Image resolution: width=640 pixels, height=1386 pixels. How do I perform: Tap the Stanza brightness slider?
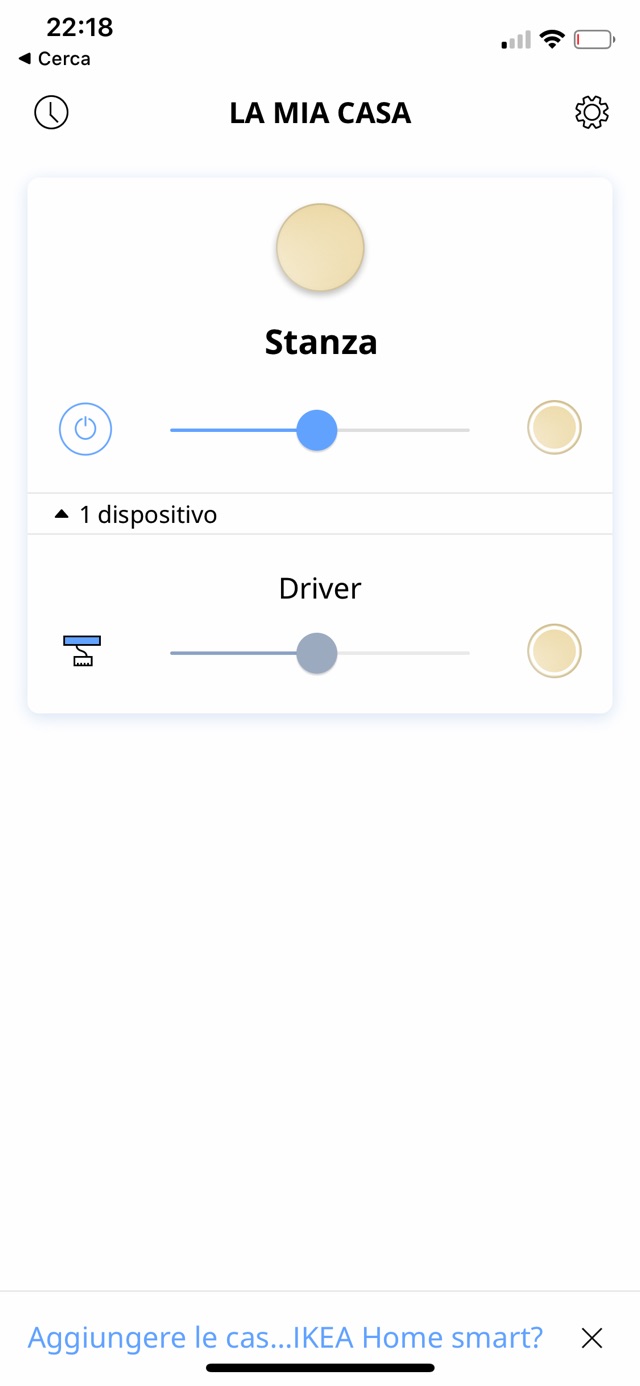[317, 430]
